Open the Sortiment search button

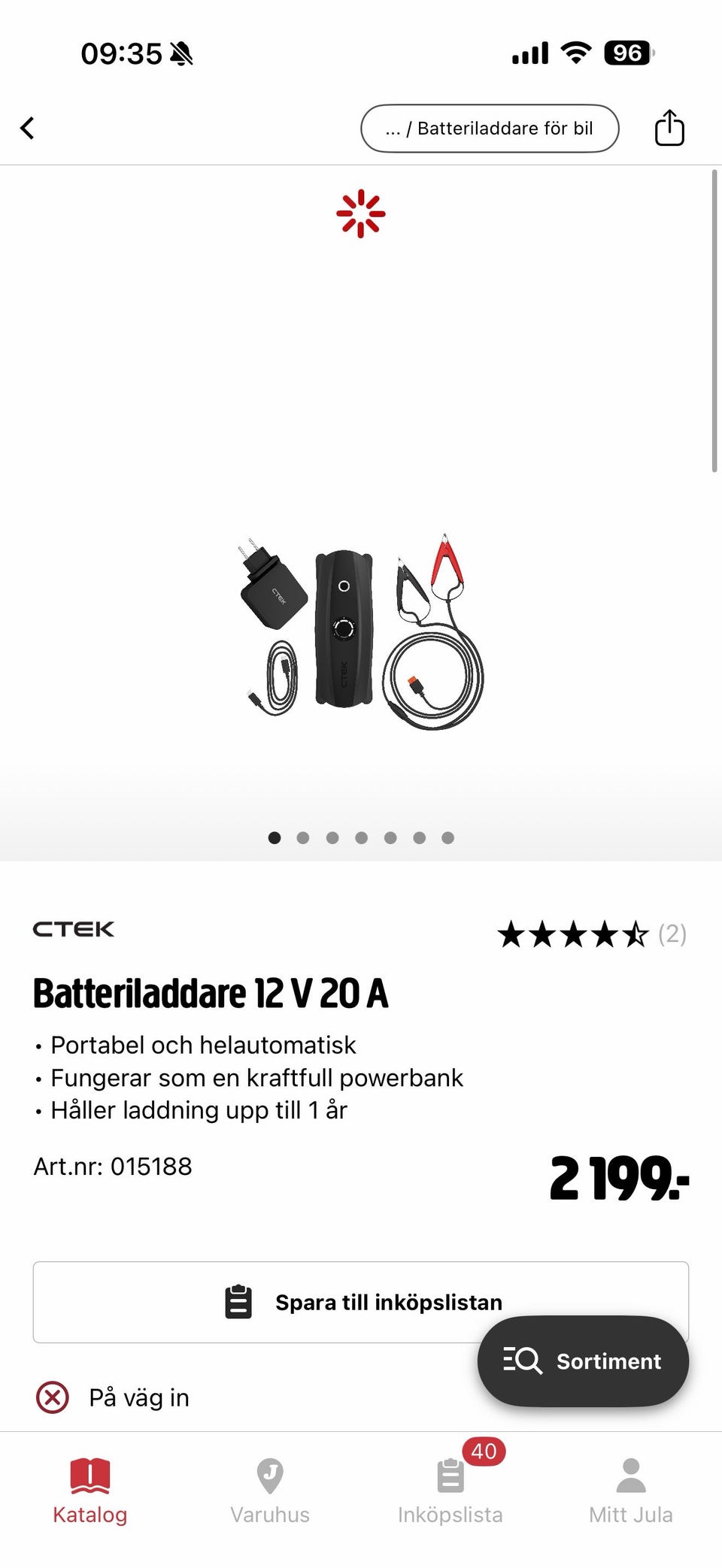click(x=583, y=1361)
